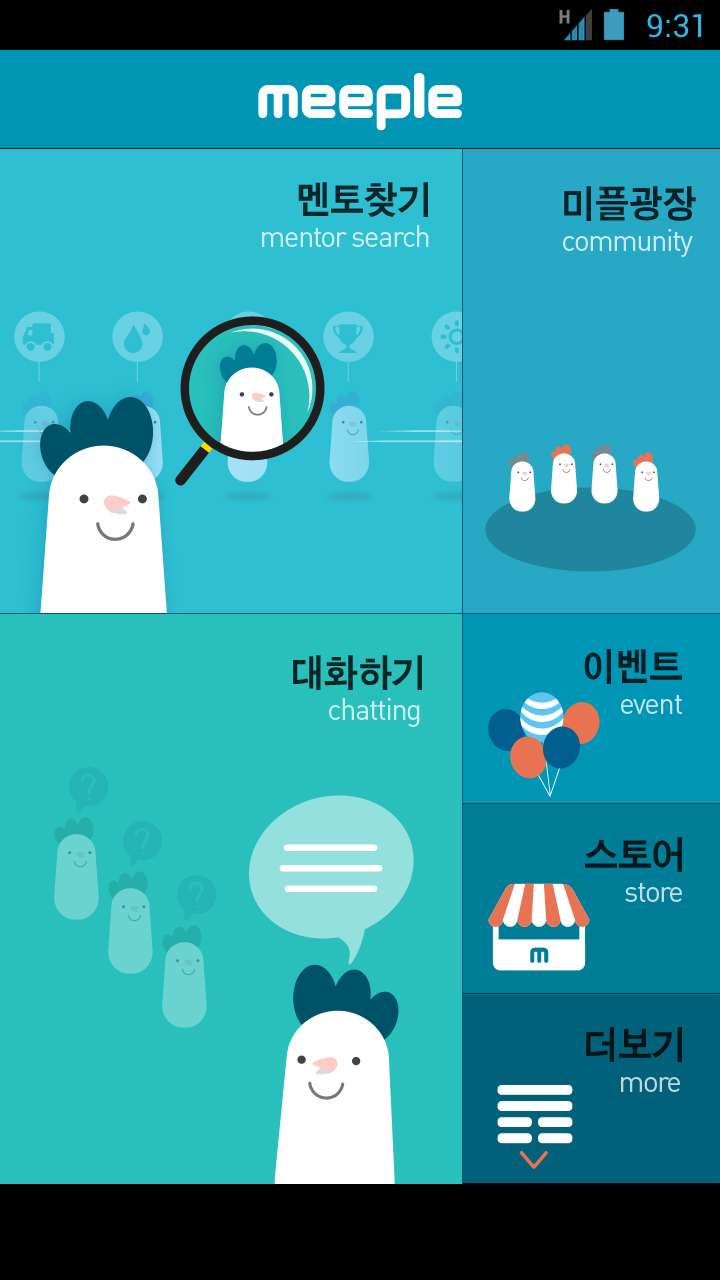Go to the store tile
Screen dimensions: 720x1280
pos(591,898)
